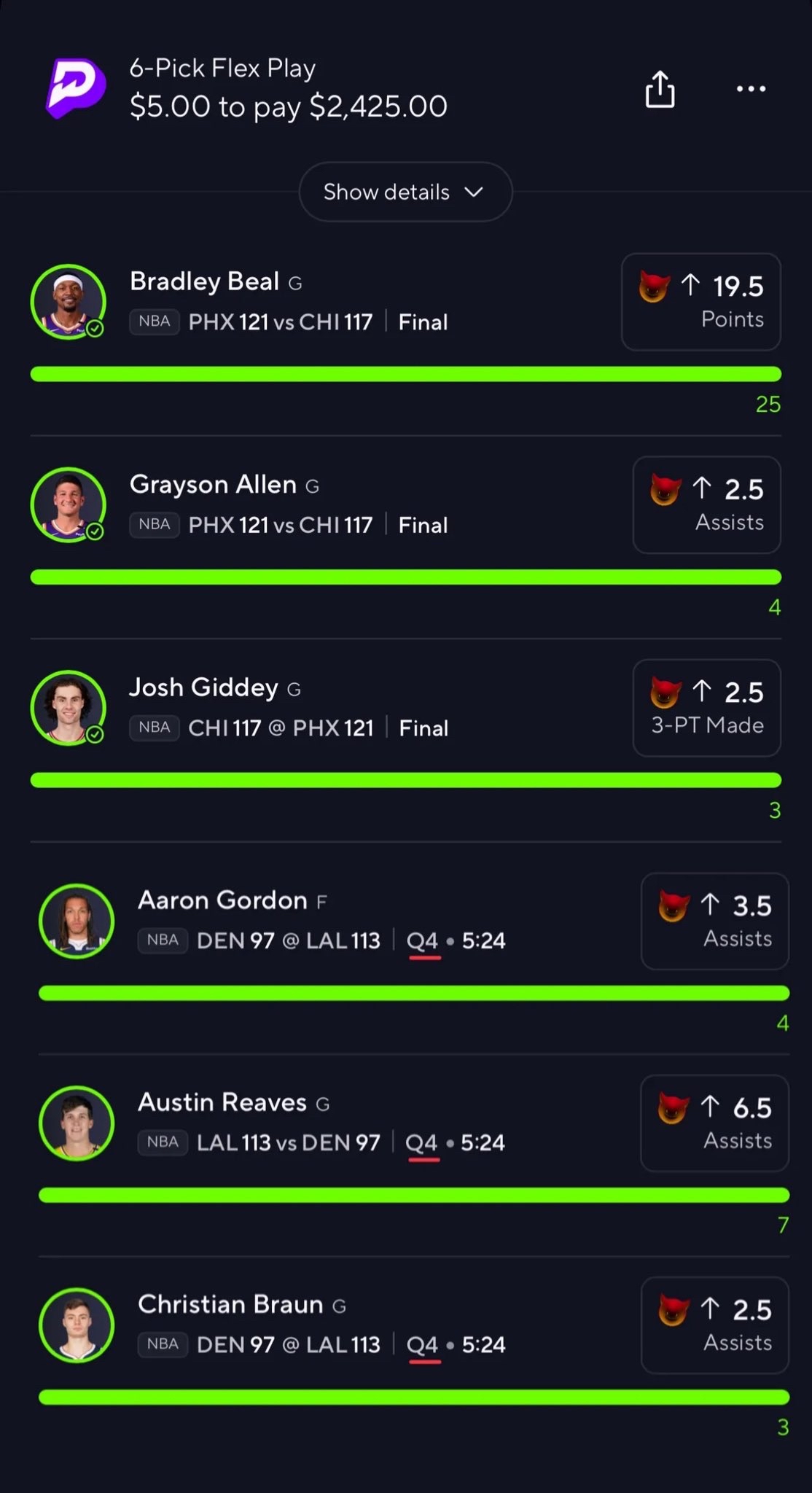
Task: Expand the Show details dropdown
Action: 405,192
